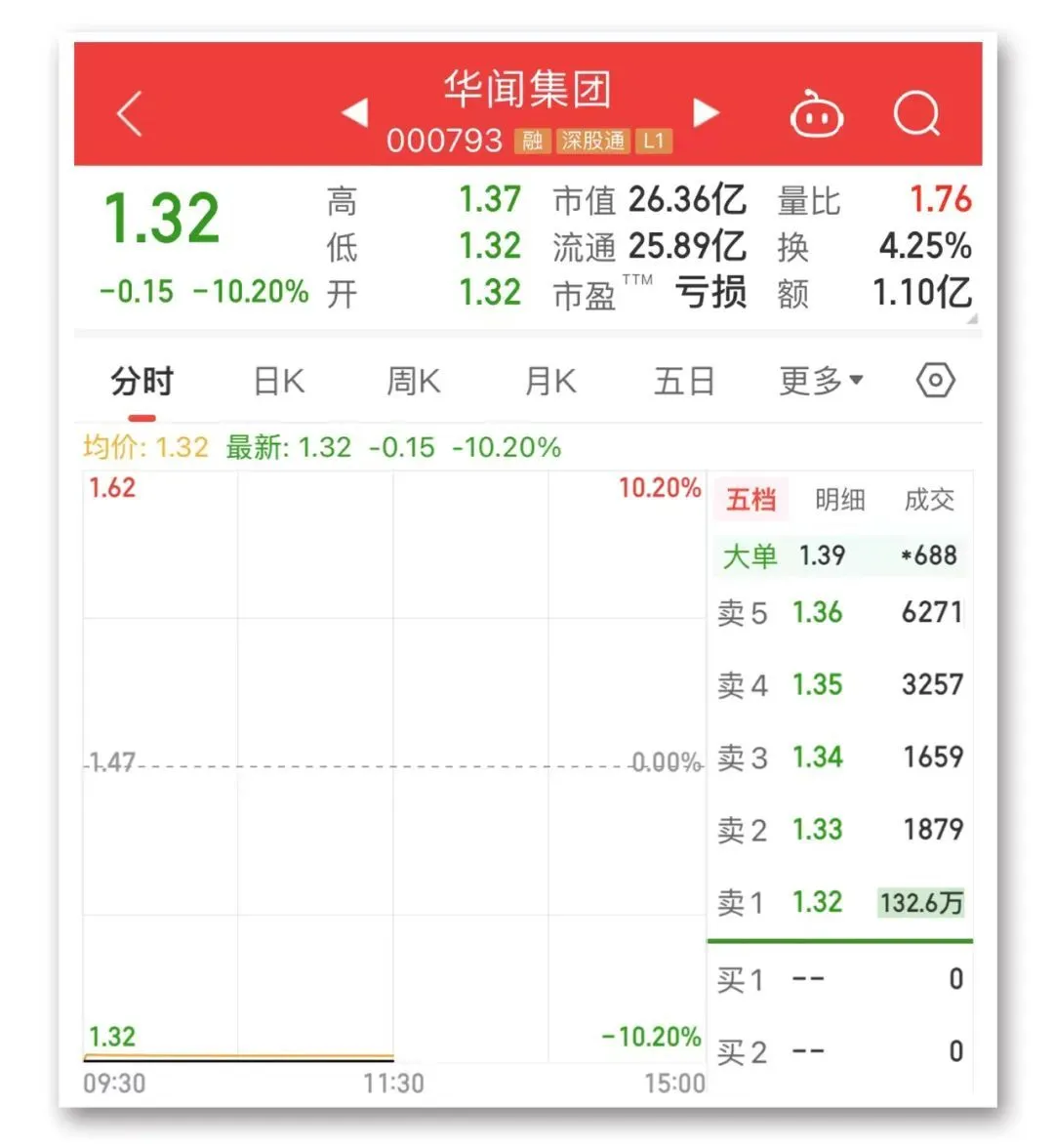Image resolution: width=1054 pixels, height=1148 pixels.
Task: Open chart settings hexagon icon
Action: pos(935,381)
